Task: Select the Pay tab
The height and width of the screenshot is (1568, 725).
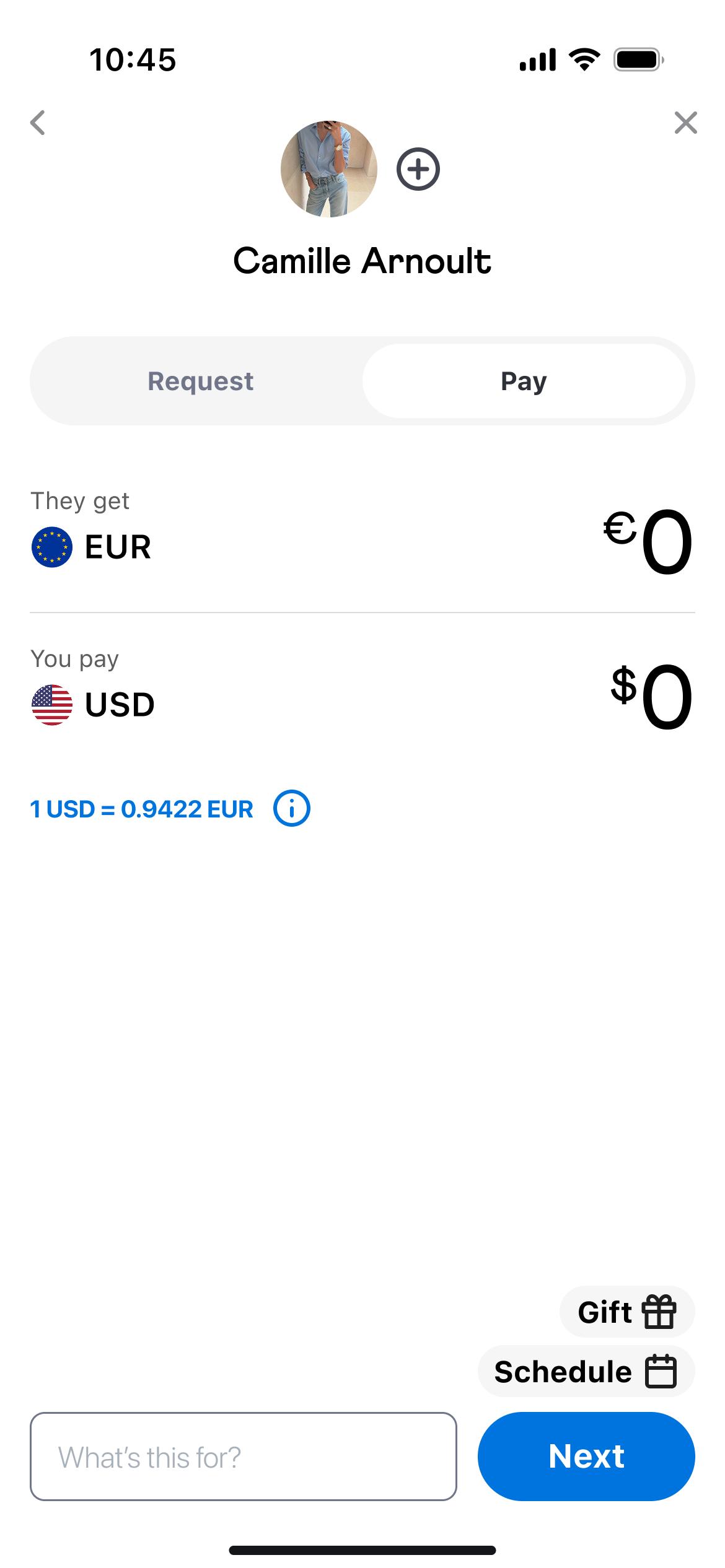Action: coord(524,381)
